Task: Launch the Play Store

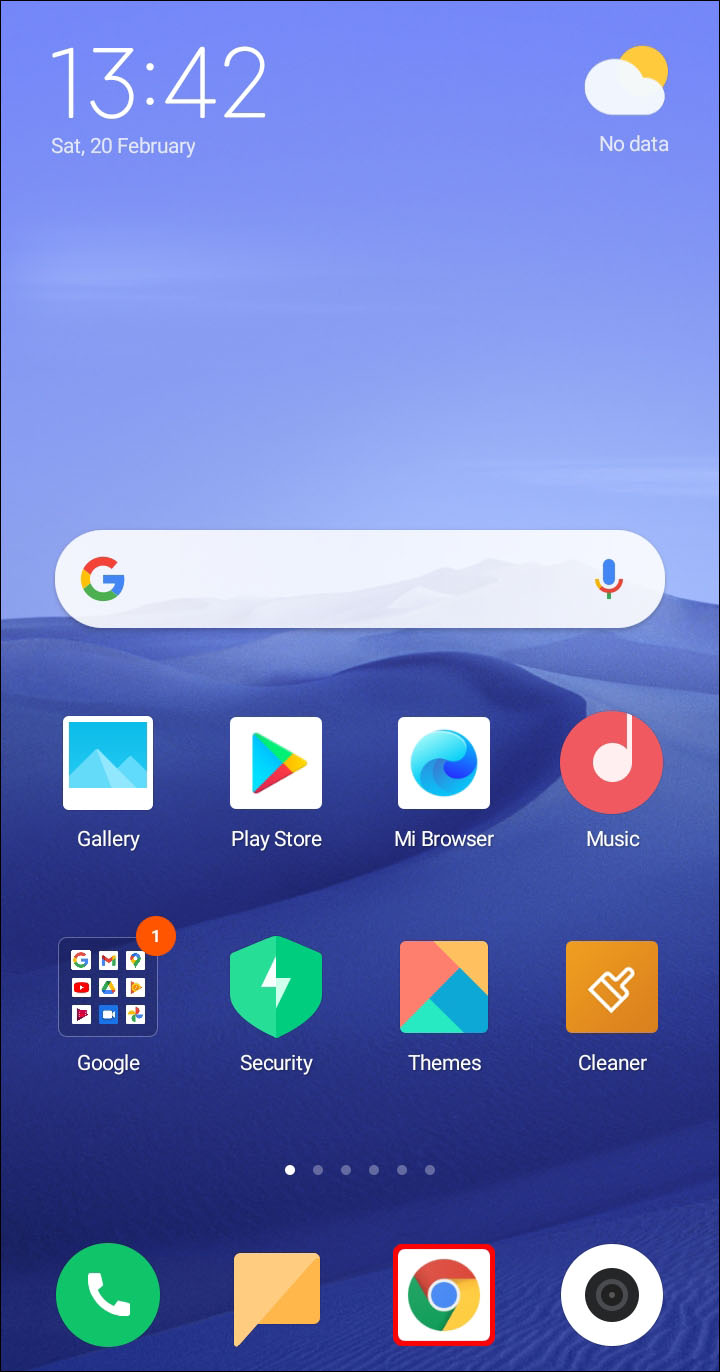Action: [x=276, y=763]
